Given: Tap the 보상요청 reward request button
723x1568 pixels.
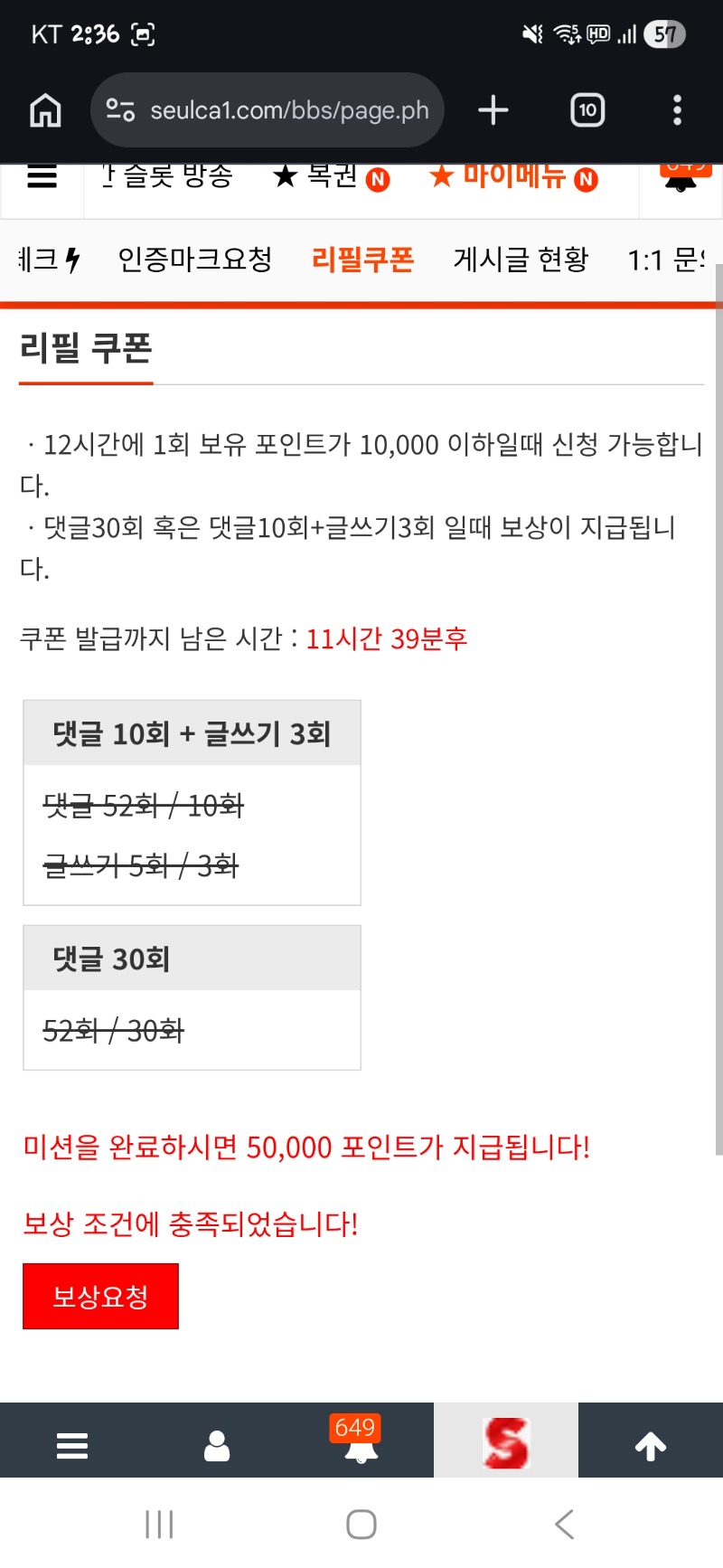Looking at the screenshot, I should pos(100,1296).
